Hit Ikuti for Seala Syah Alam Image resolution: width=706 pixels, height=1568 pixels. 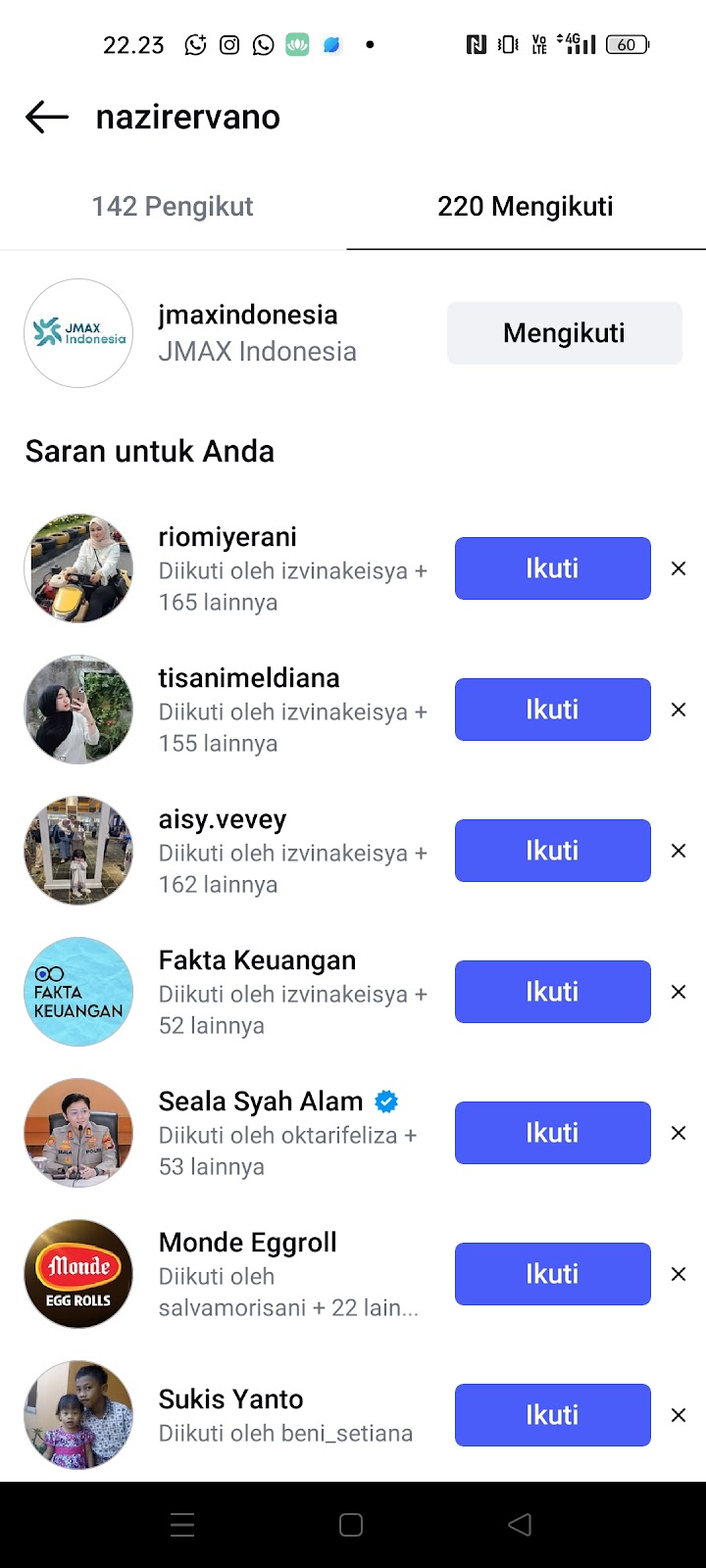pos(552,1133)
